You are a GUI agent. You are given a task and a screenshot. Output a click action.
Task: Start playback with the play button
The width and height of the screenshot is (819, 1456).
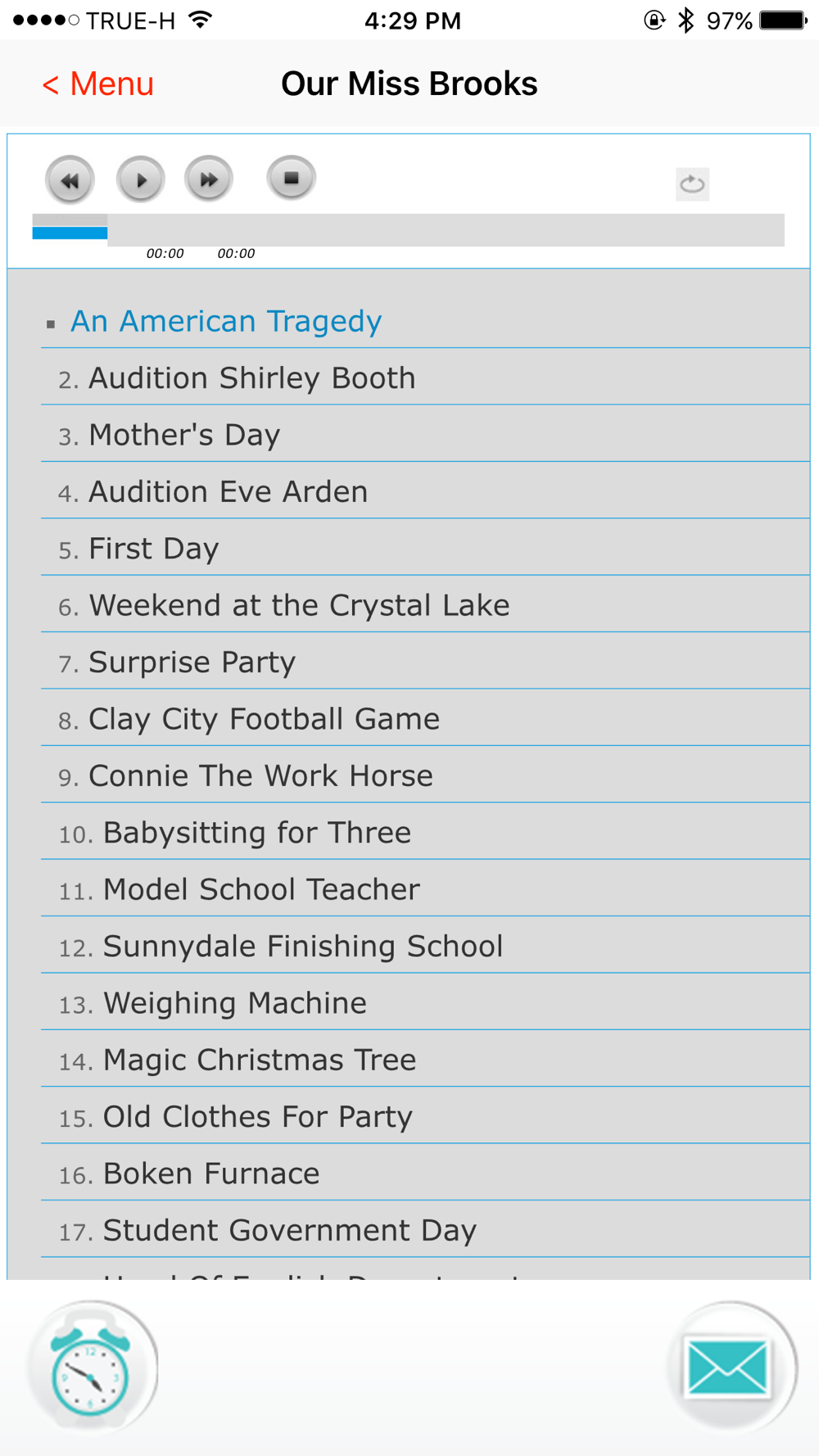[140, 179]
